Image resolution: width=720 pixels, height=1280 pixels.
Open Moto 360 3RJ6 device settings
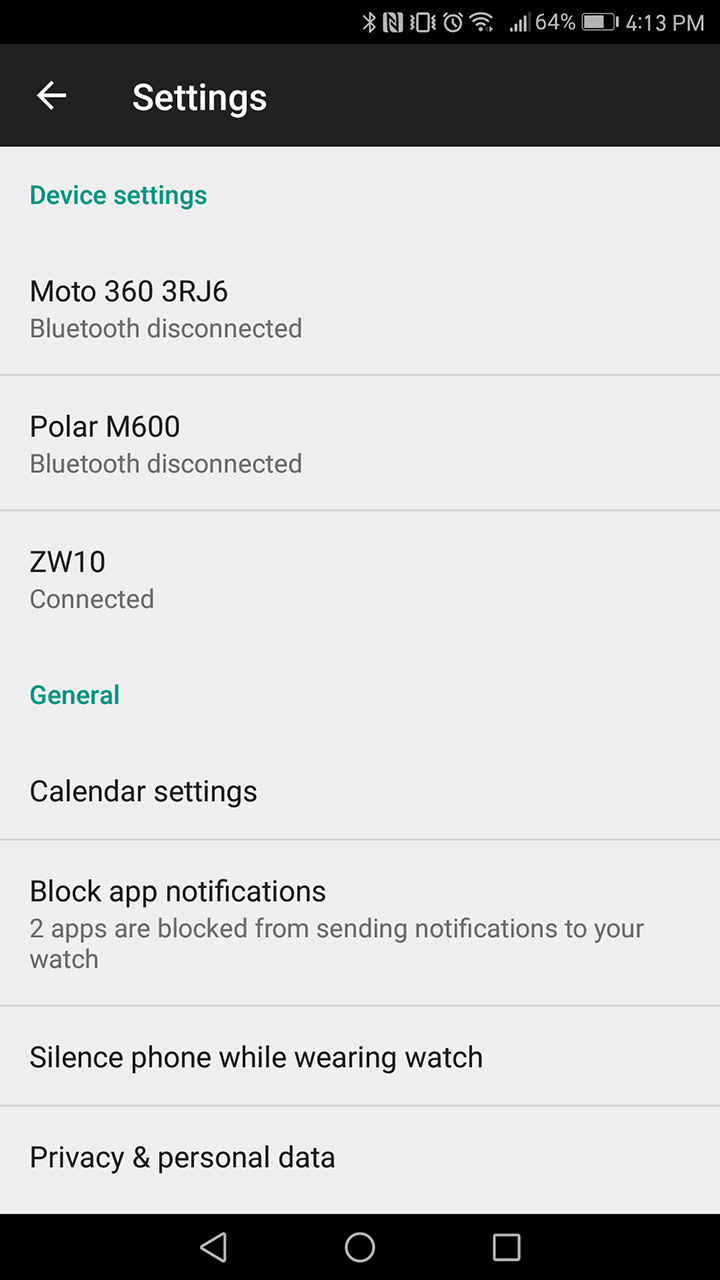pos(360,308)
